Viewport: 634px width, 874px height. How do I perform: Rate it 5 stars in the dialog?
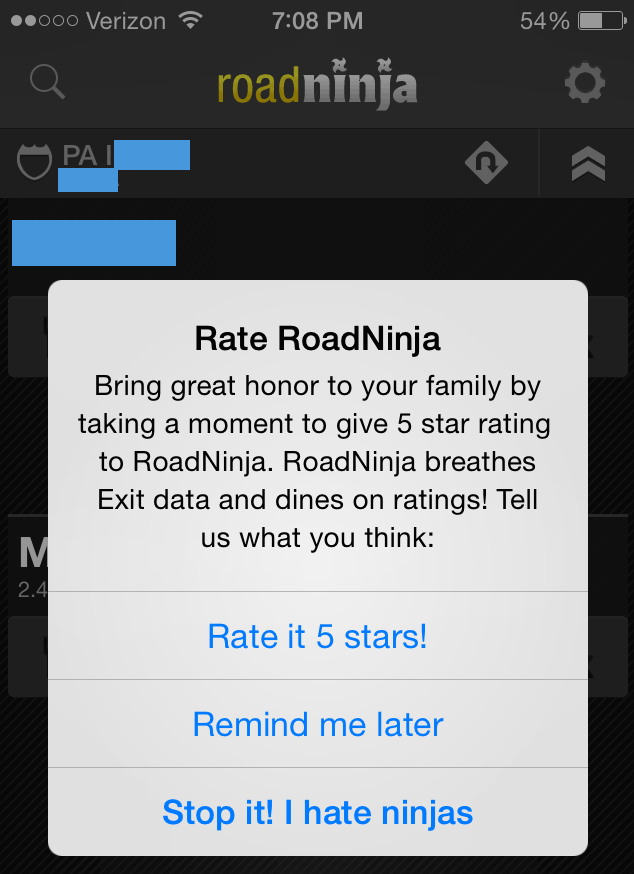pyautogui.click(x=317, y=636)
